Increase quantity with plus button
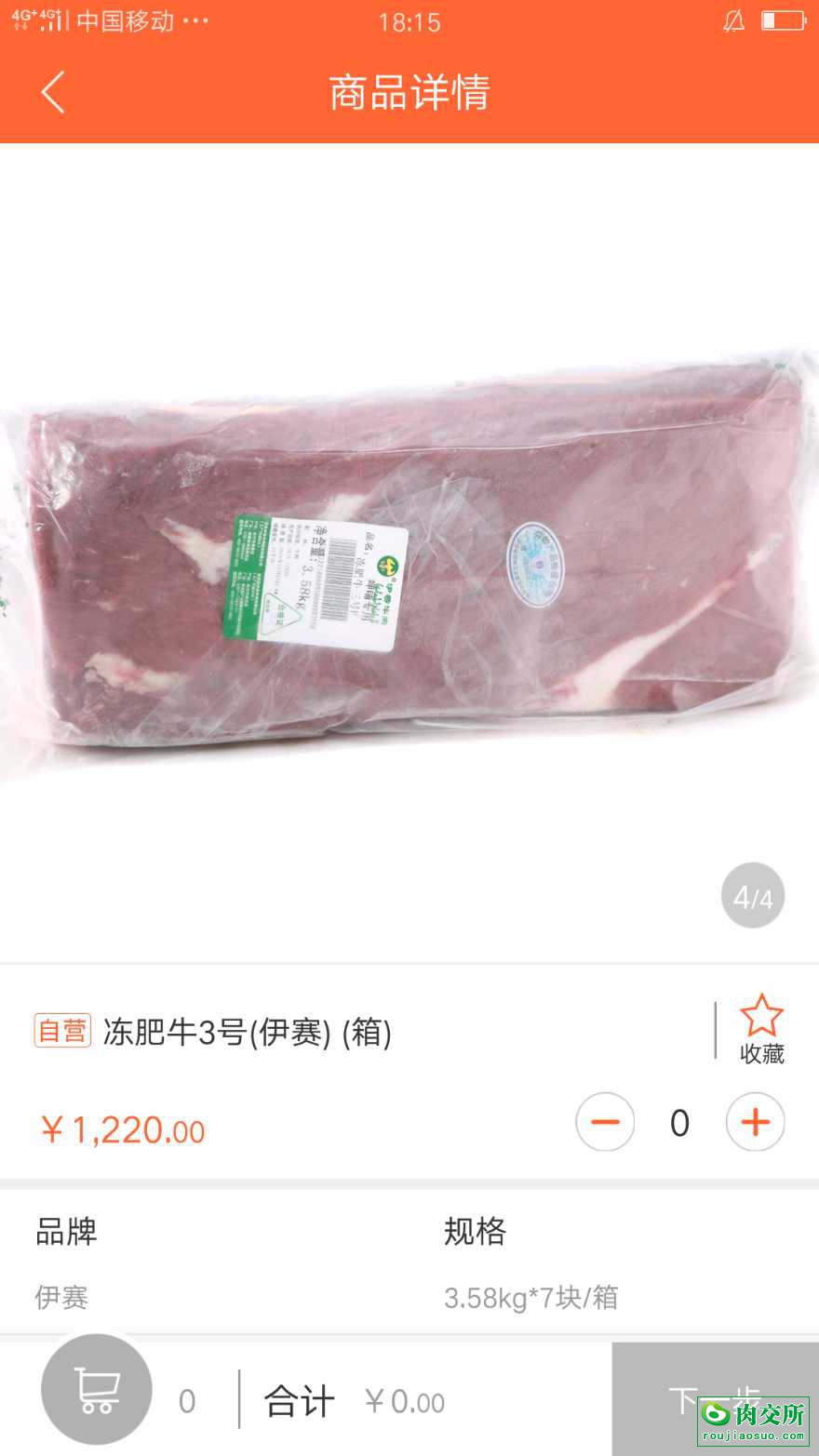This screenshot has height=1456, width=819. pos(755,1122)
